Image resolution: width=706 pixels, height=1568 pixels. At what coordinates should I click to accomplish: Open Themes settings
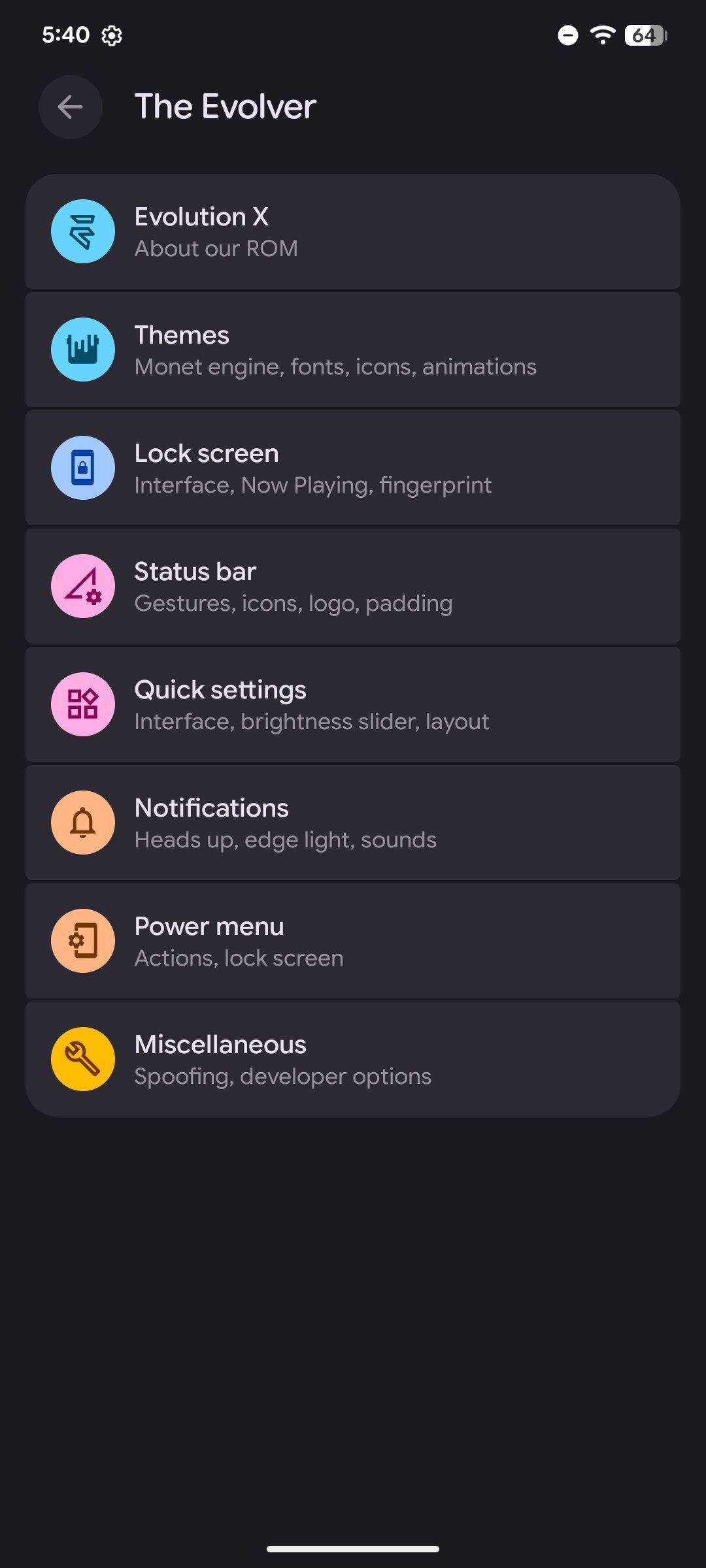pyautogui.click(x=353, y=350)
